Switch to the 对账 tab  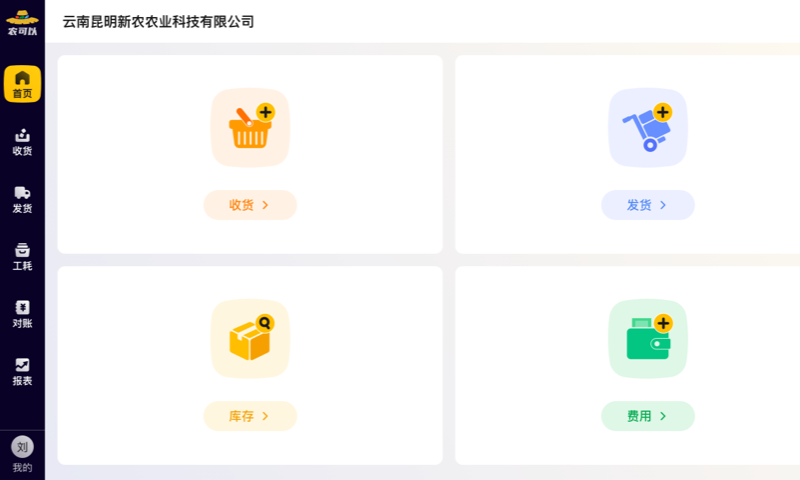(x=22, y=314)
